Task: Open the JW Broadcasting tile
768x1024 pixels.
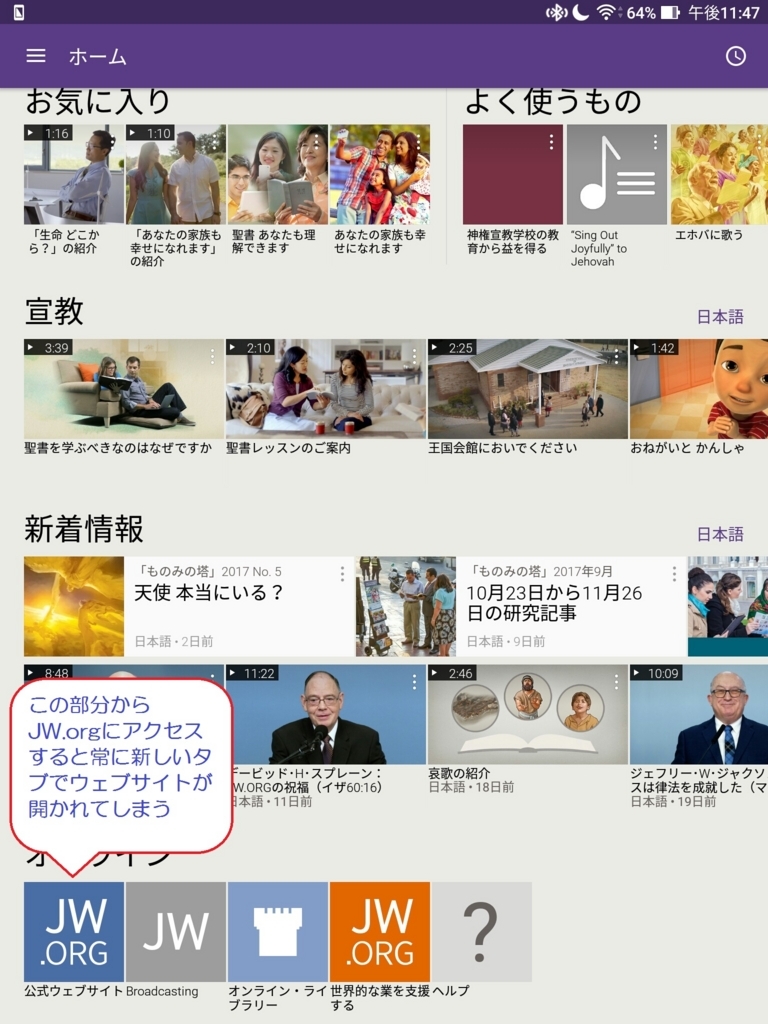Action: [176, 931]
